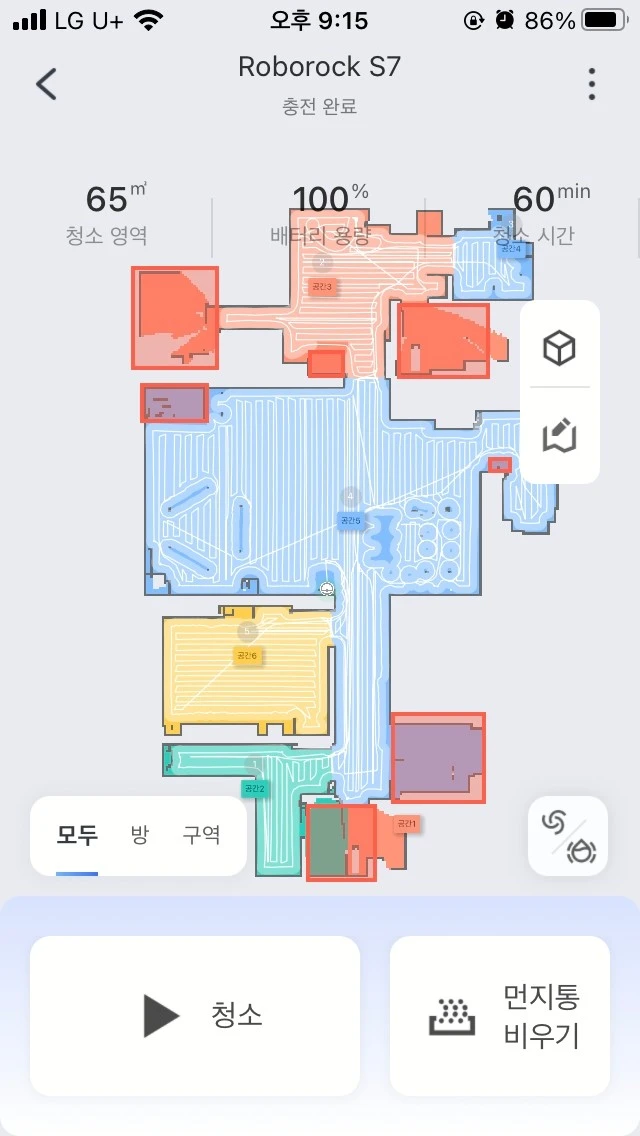The height and width of the screenshot is (1136, 640).
Task: Select room 공간2 on the map
Action: [254, 787]
